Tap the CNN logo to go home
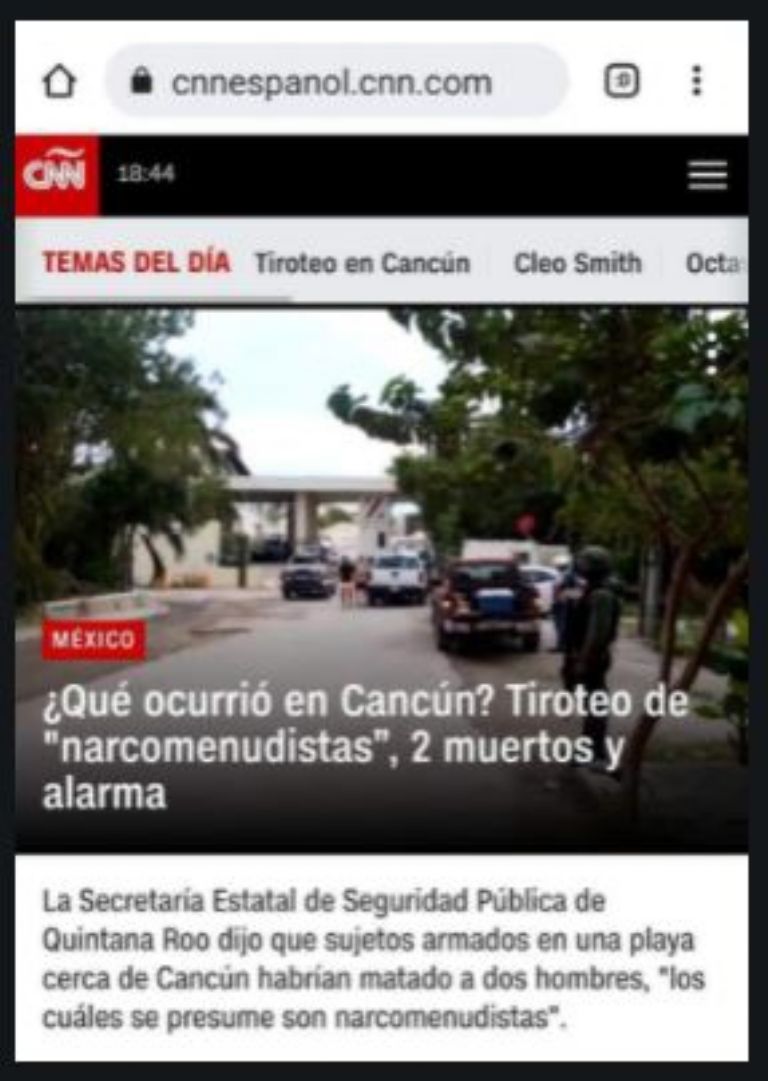Image resolution: width=768 pixels, height=1081 pixels. point(57,175)
